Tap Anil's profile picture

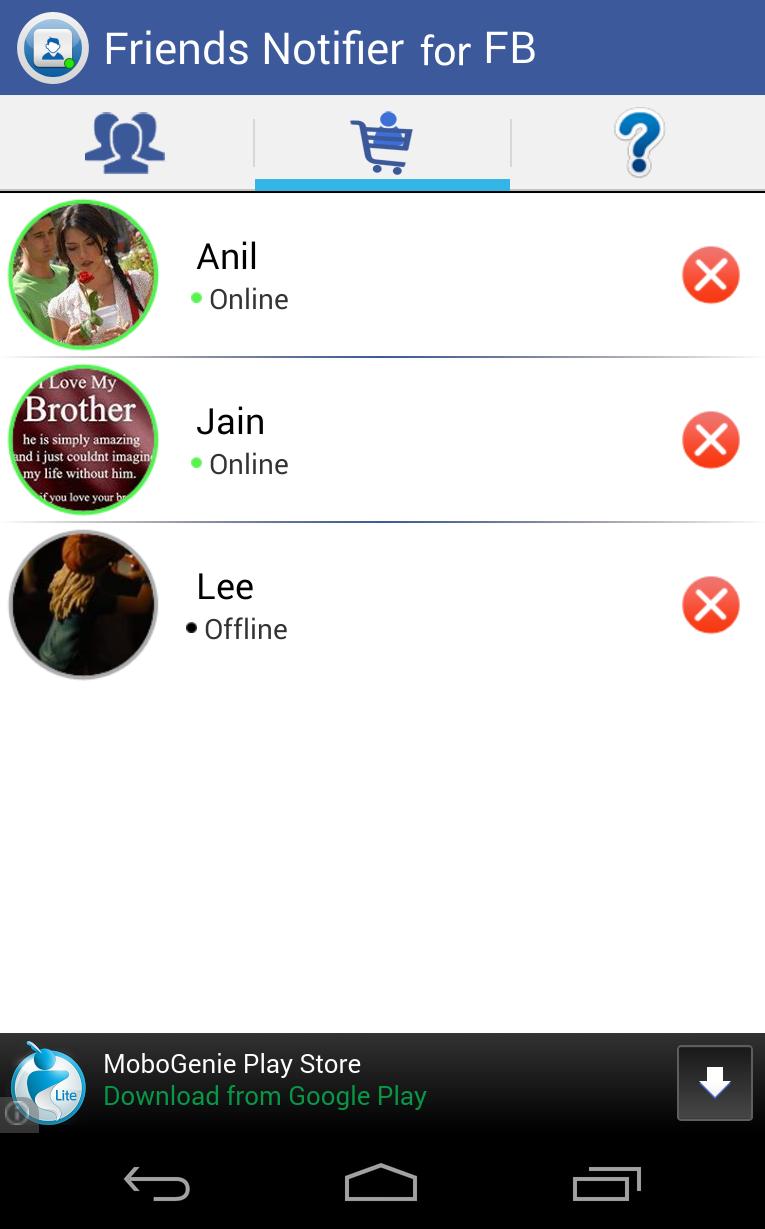coord(83,274)
